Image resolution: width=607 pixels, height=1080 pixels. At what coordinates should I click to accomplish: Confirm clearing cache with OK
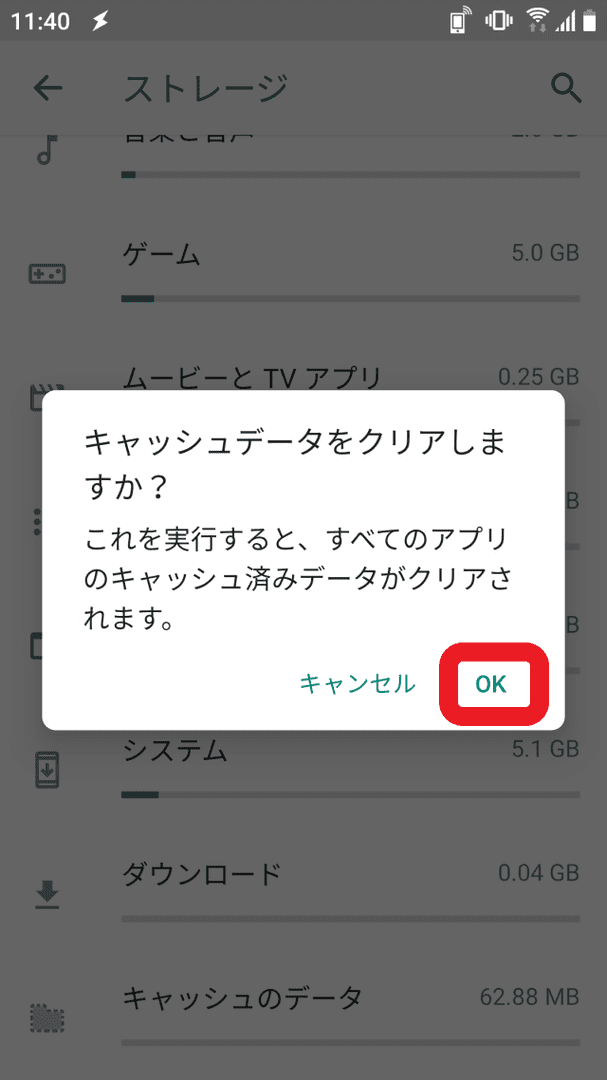click(x=493, y=683)
